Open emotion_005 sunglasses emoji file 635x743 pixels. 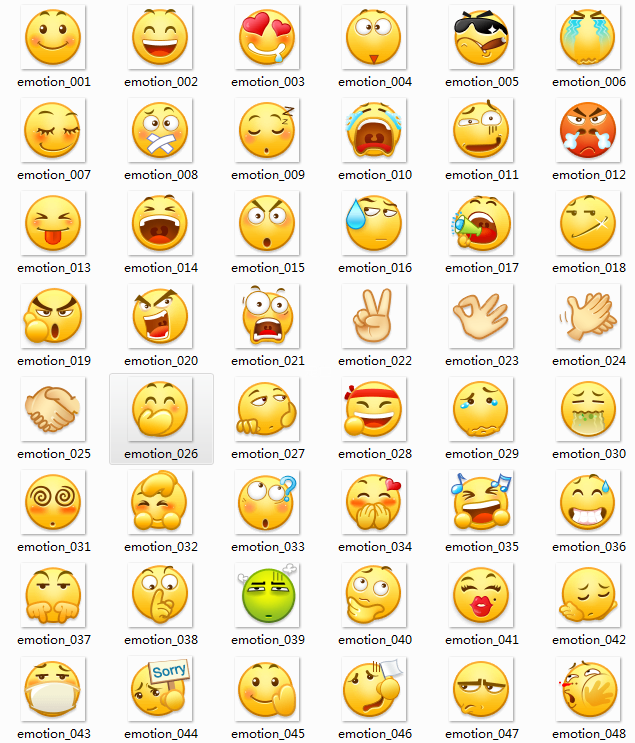click(481, 37)
